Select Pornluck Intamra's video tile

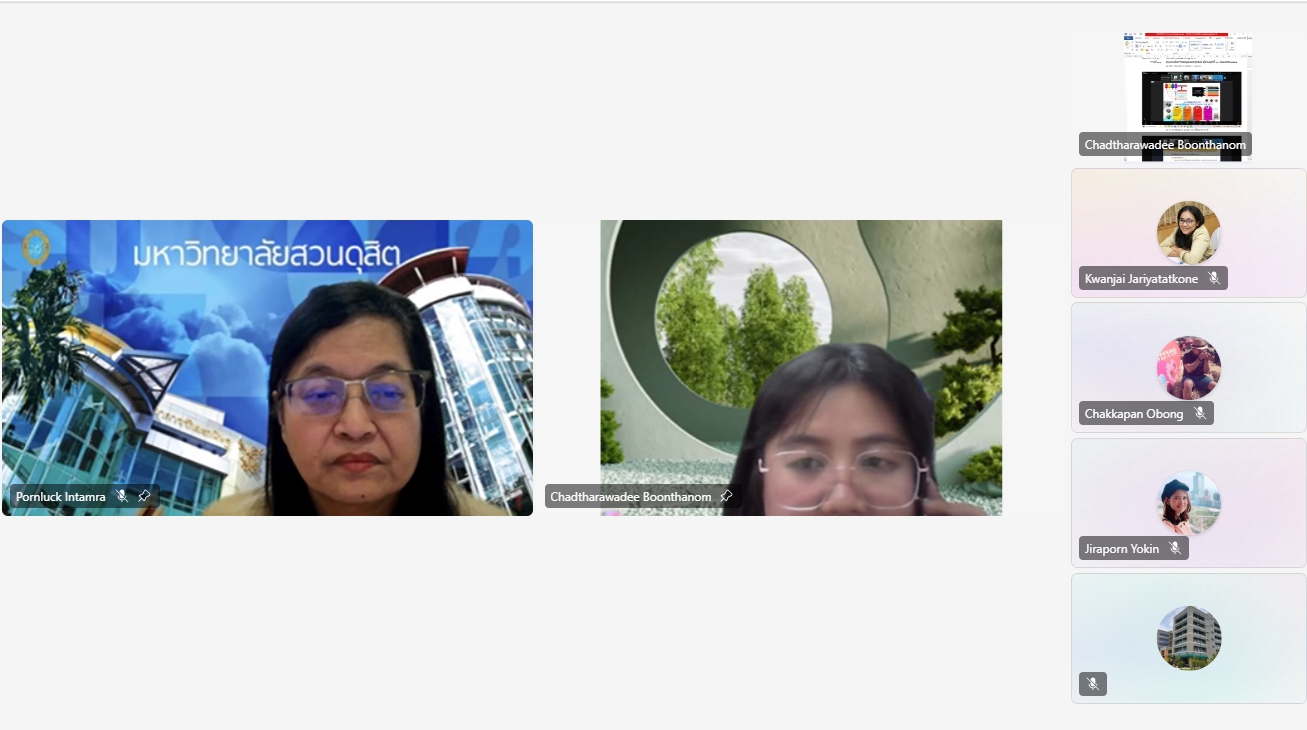coord(267,367)
